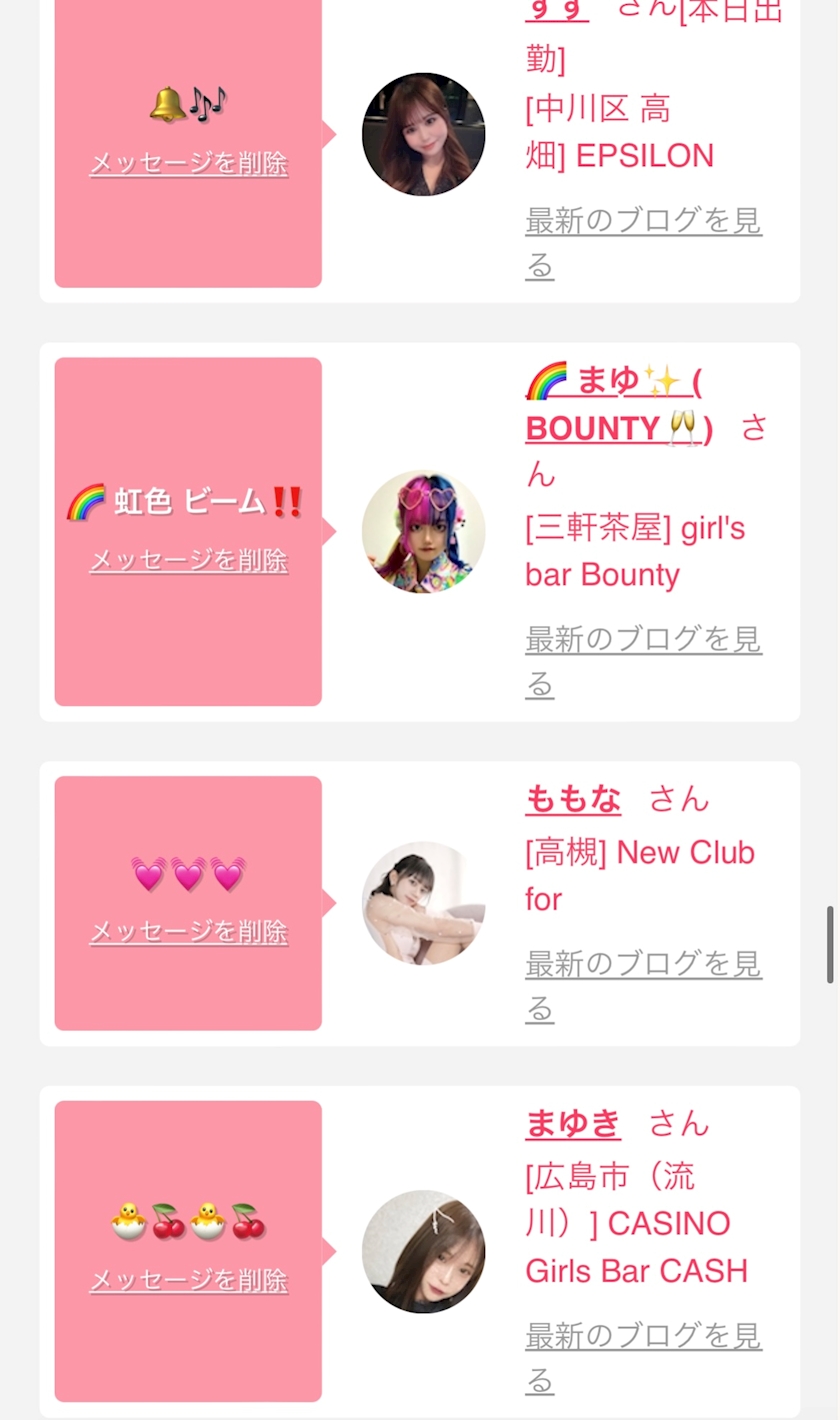Image resolution: width=840 pixels, height=1420 pixels.
Task: Tap まゆ's rainbow-hair profile photo
Action: [423, 532]
